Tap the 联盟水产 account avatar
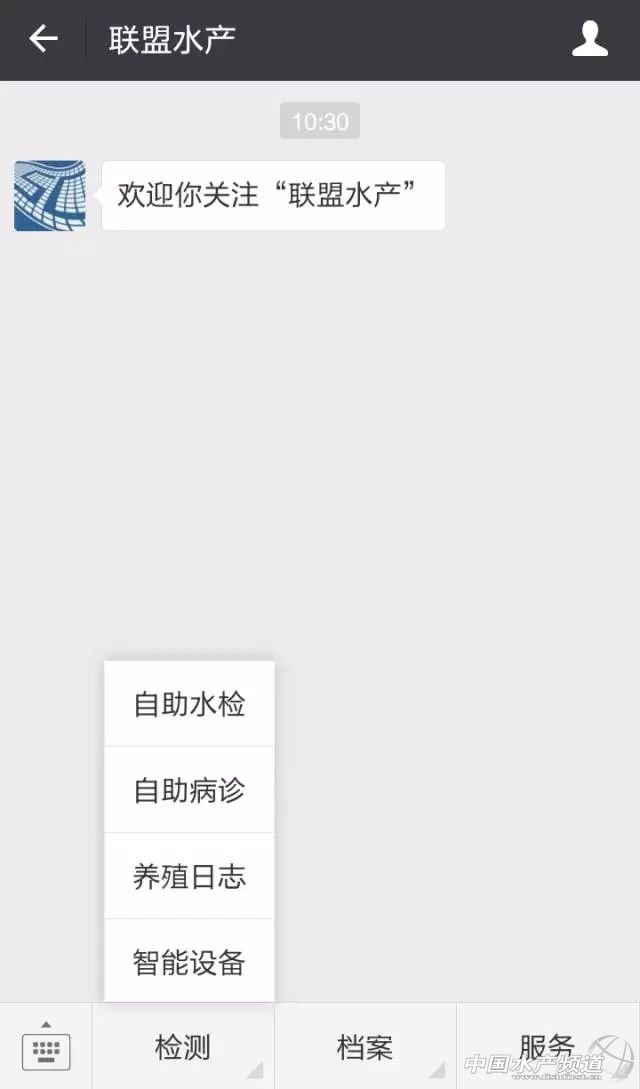 click(x=50, y=196)
